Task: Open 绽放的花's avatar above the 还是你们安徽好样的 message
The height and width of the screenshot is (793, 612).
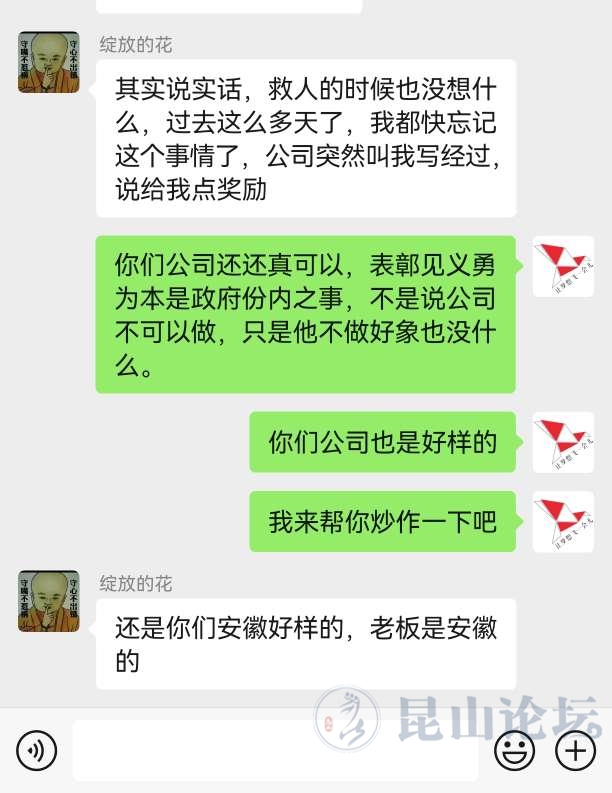Action: pos(48,601)
